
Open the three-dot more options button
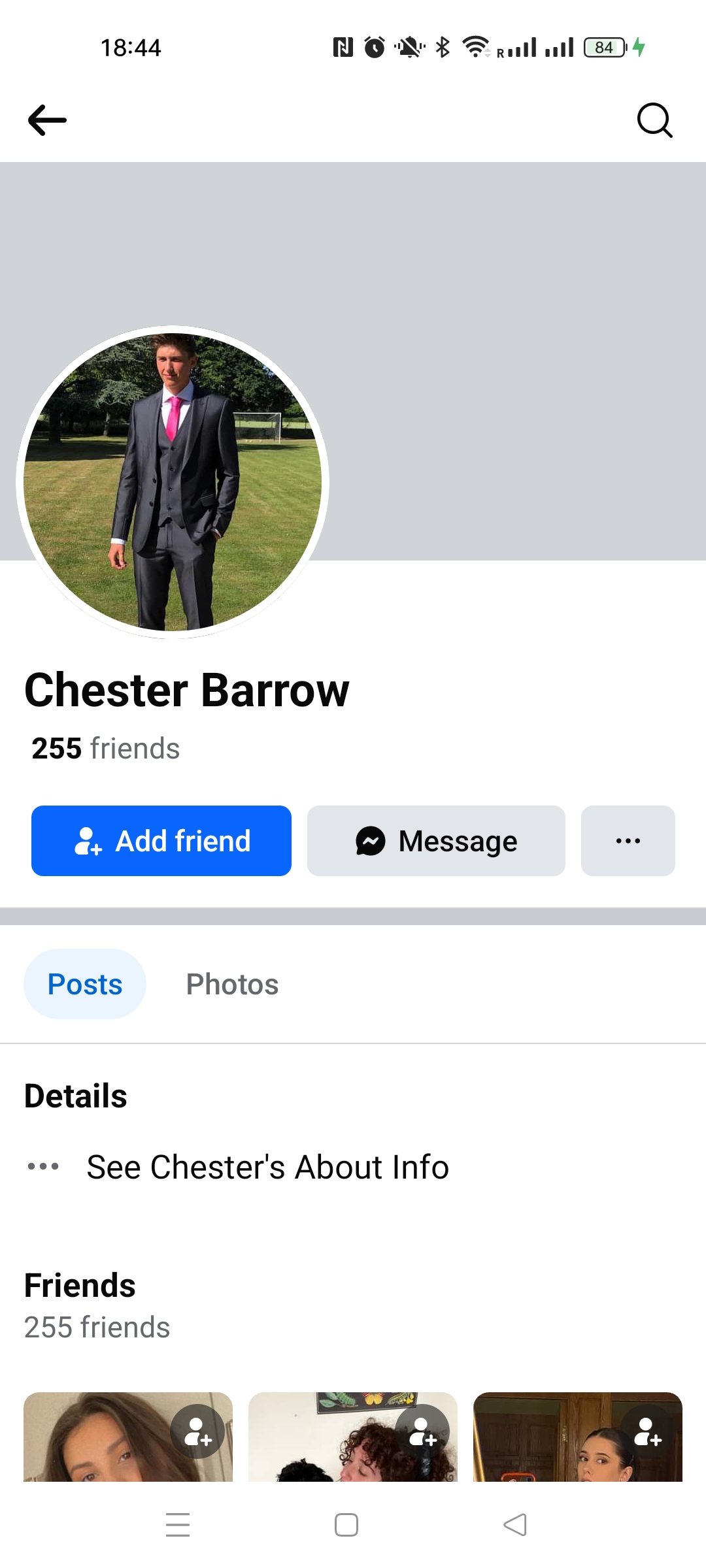click(628, 841)
